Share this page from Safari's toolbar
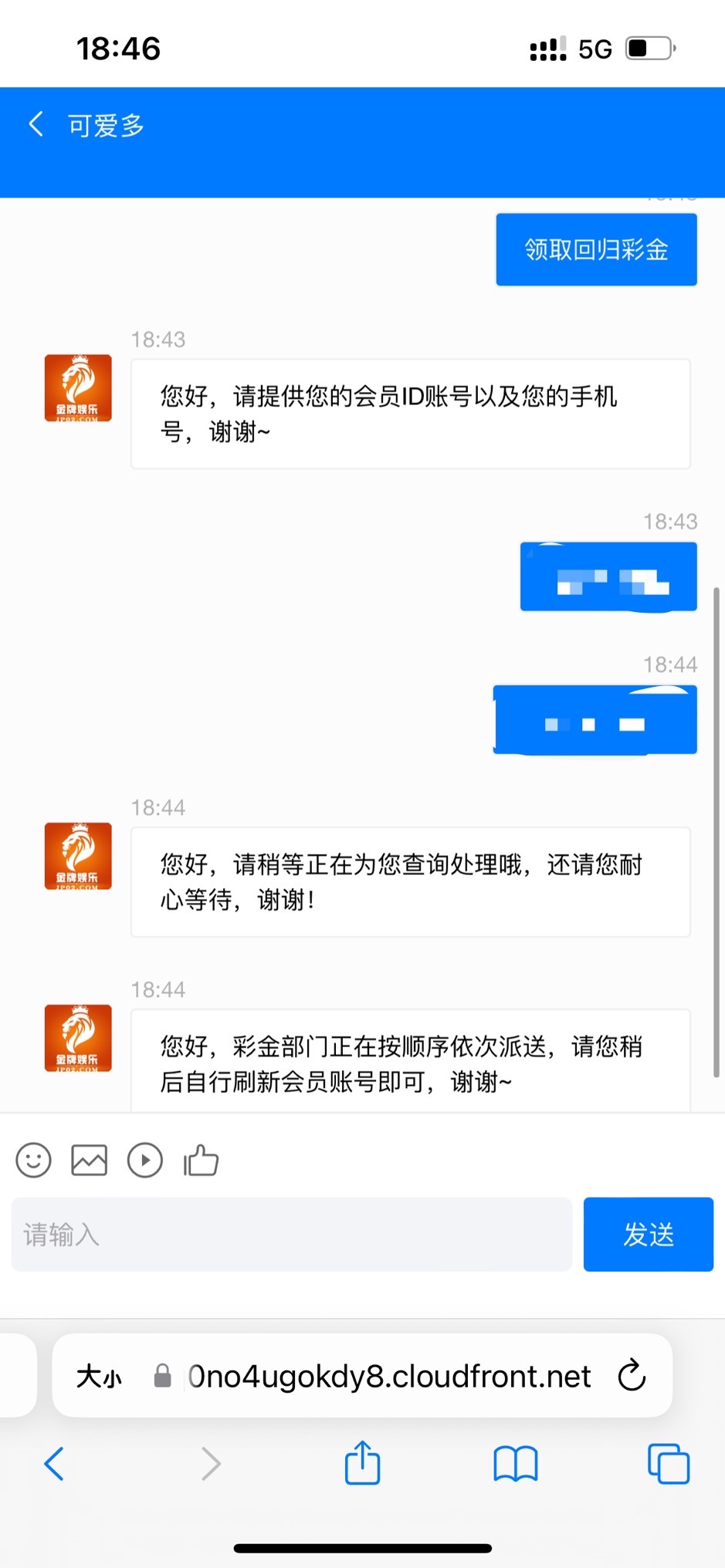 tap(362, 1462)
